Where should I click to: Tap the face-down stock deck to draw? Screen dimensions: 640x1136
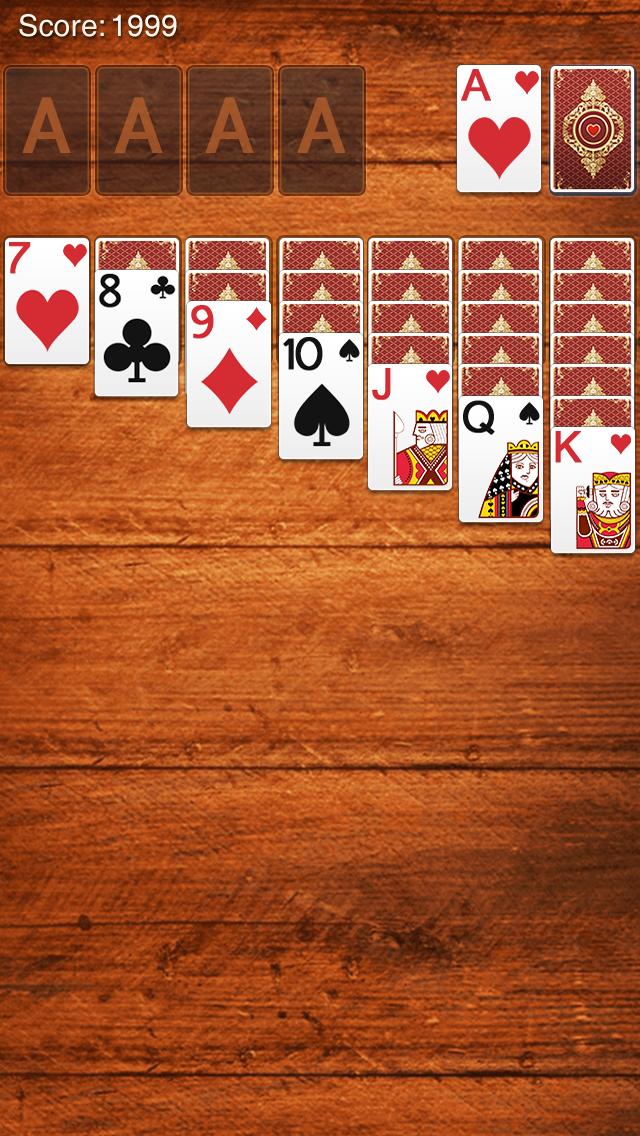click(592, 129)
